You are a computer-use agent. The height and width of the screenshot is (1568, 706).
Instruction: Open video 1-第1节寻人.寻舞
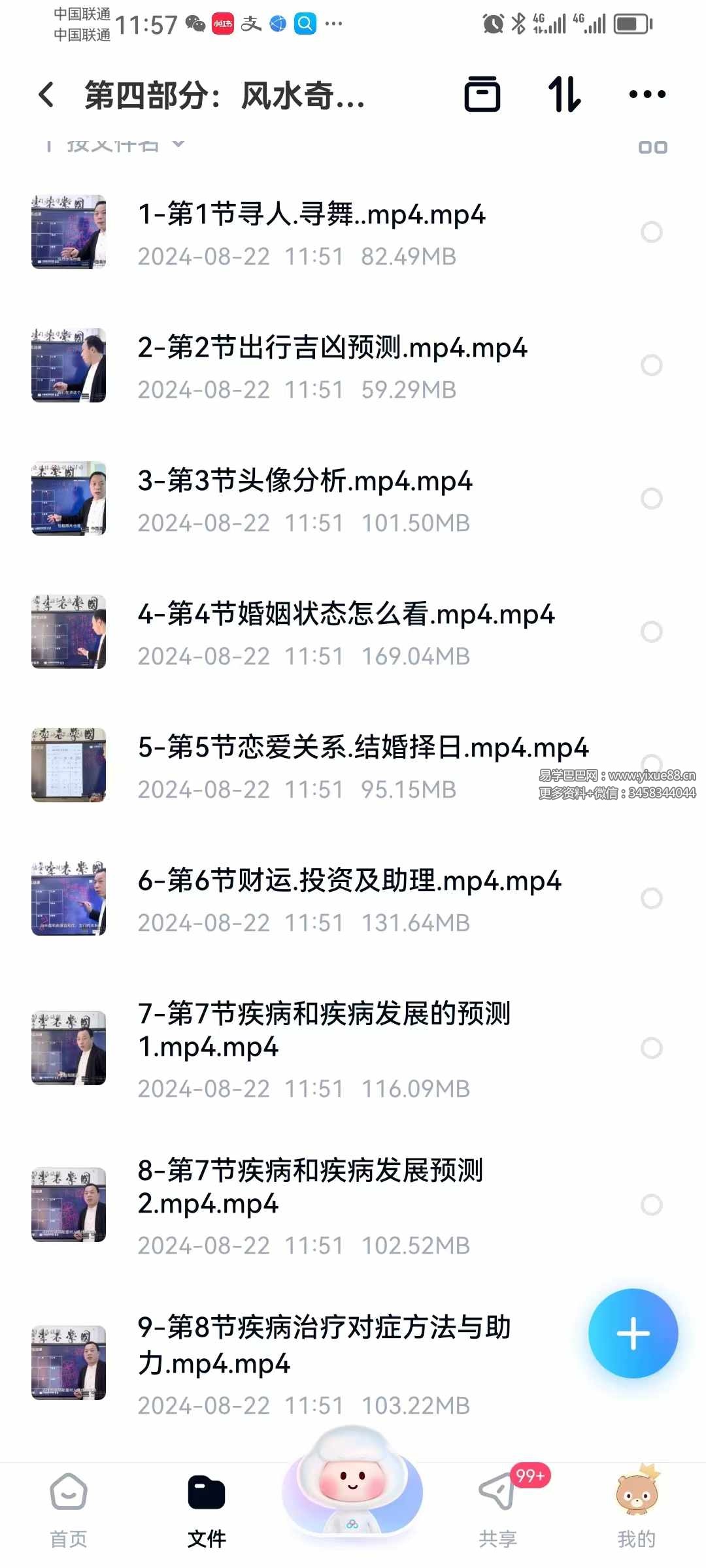(311, 214)
